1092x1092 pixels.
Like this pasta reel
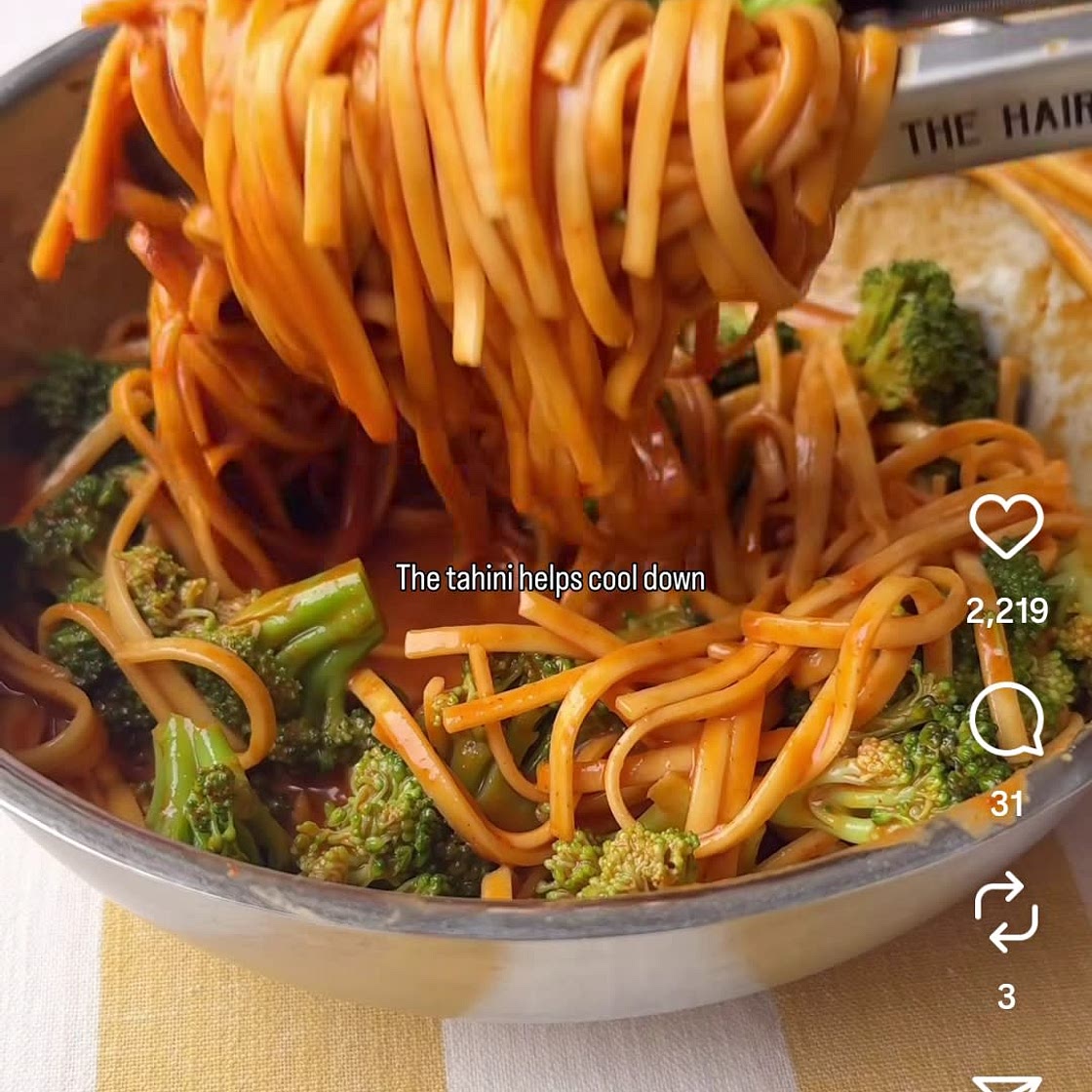(x=1006, y=527)
